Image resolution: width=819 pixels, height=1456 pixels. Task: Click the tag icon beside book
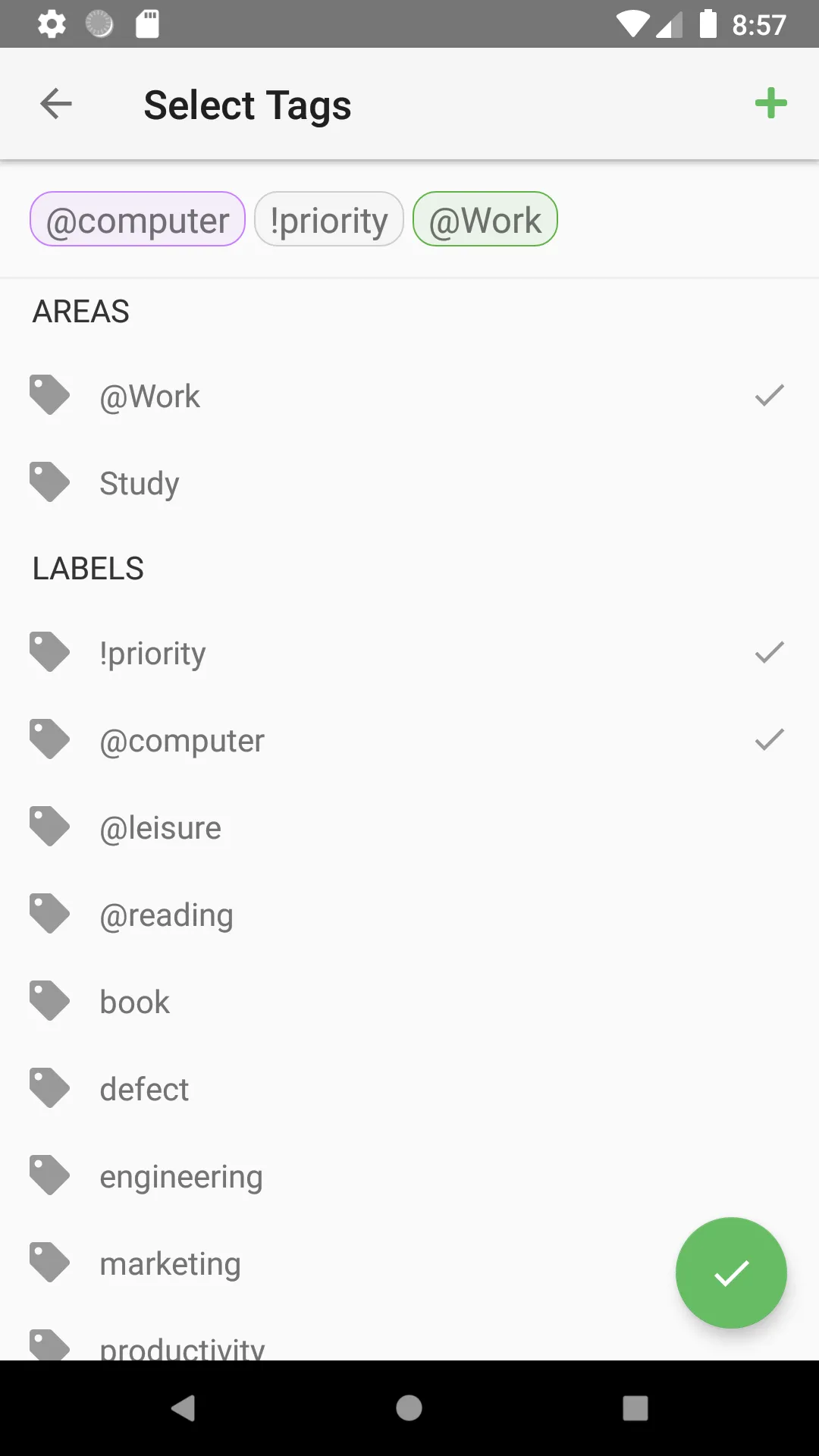[x=49, y=1001]
